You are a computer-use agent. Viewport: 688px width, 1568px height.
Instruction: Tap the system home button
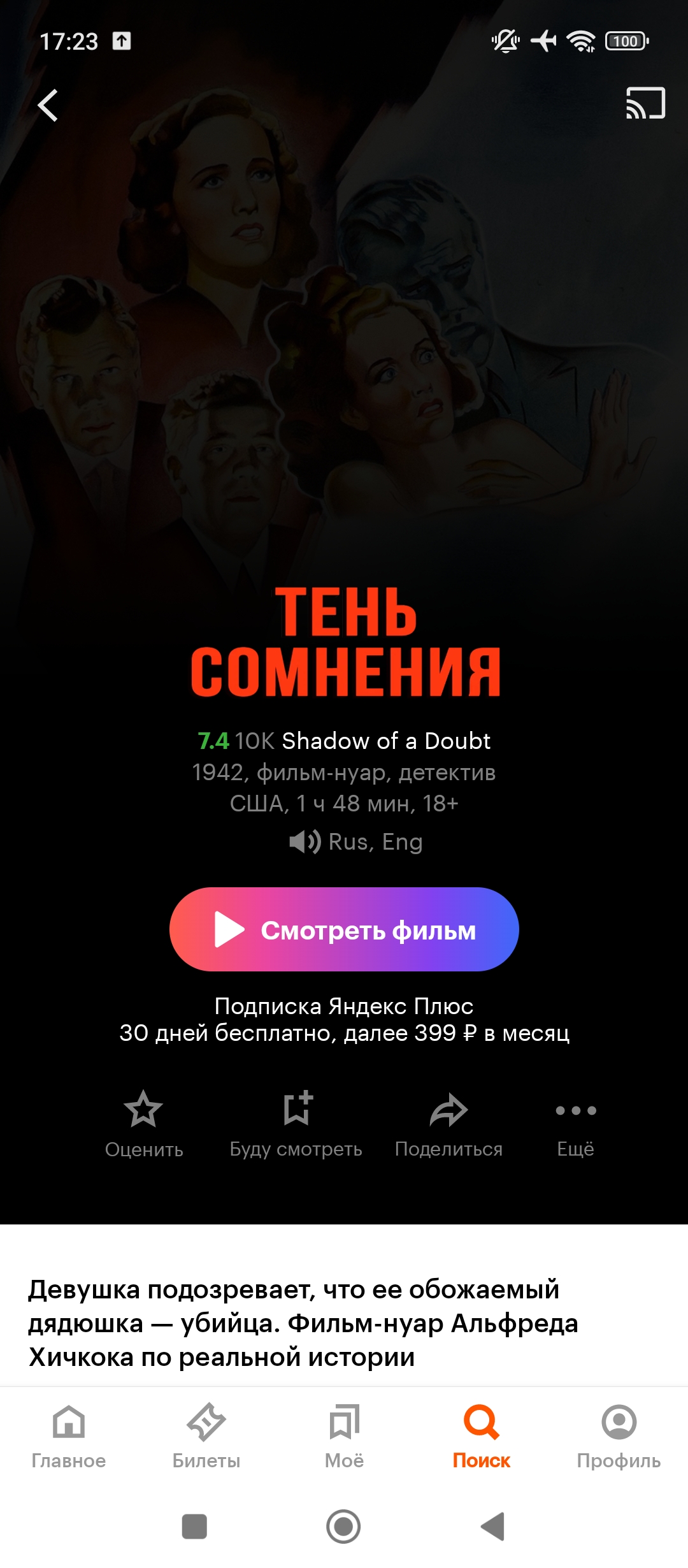(343, 1527)
